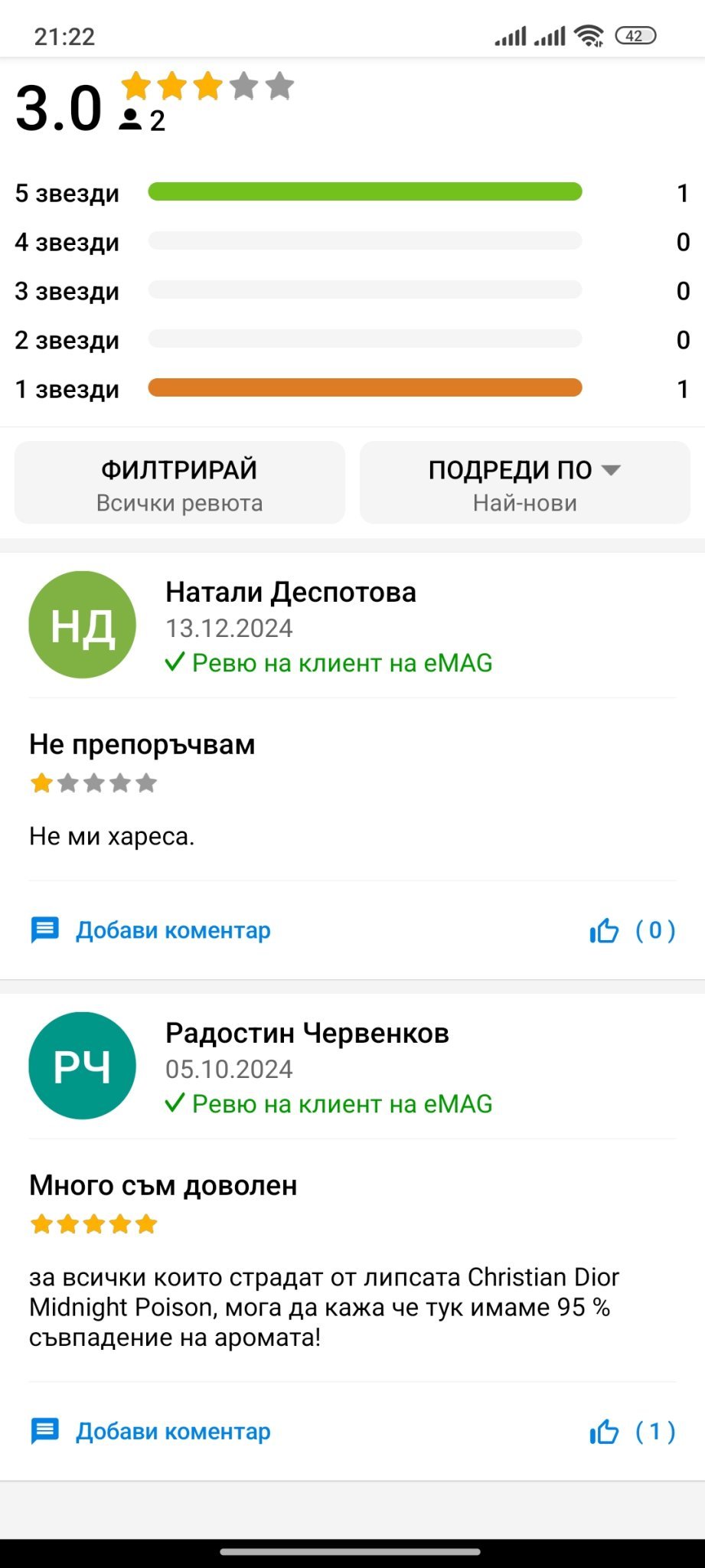Open the ПОДРЕДИ ПО sort dropdown

524,483
